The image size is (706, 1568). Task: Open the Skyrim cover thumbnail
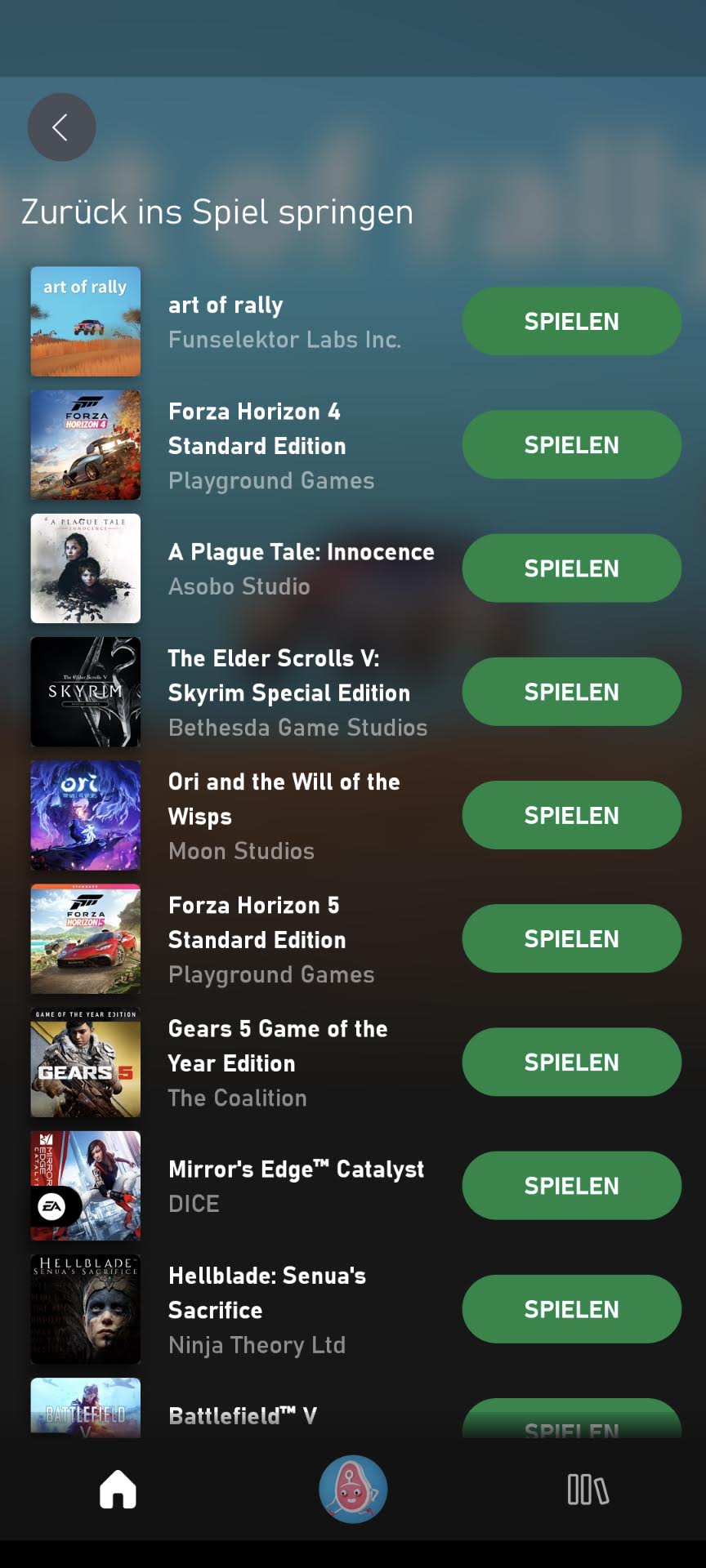click(86, 692)
